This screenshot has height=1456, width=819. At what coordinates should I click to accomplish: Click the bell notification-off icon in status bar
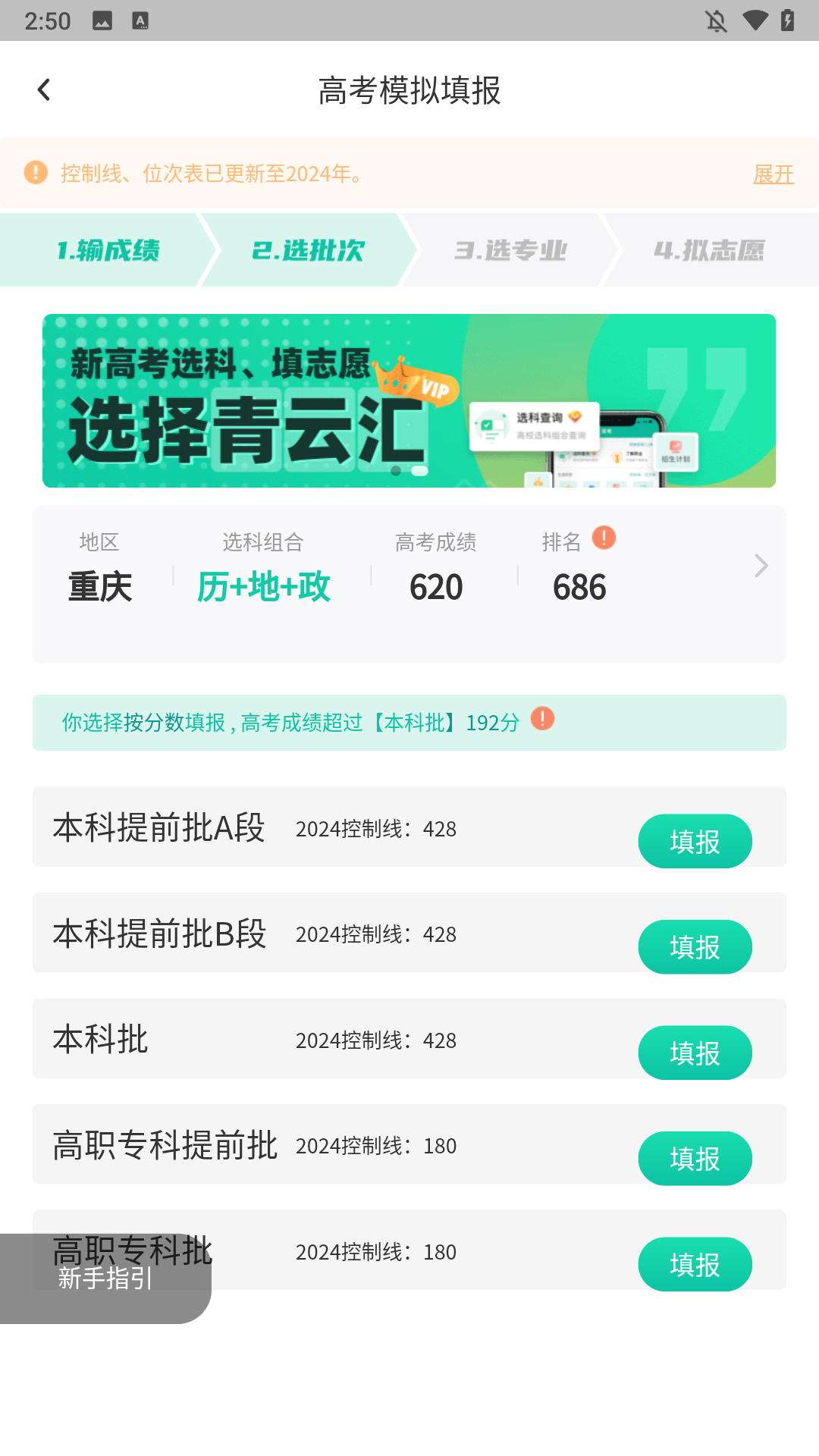(x=714, y=20)
